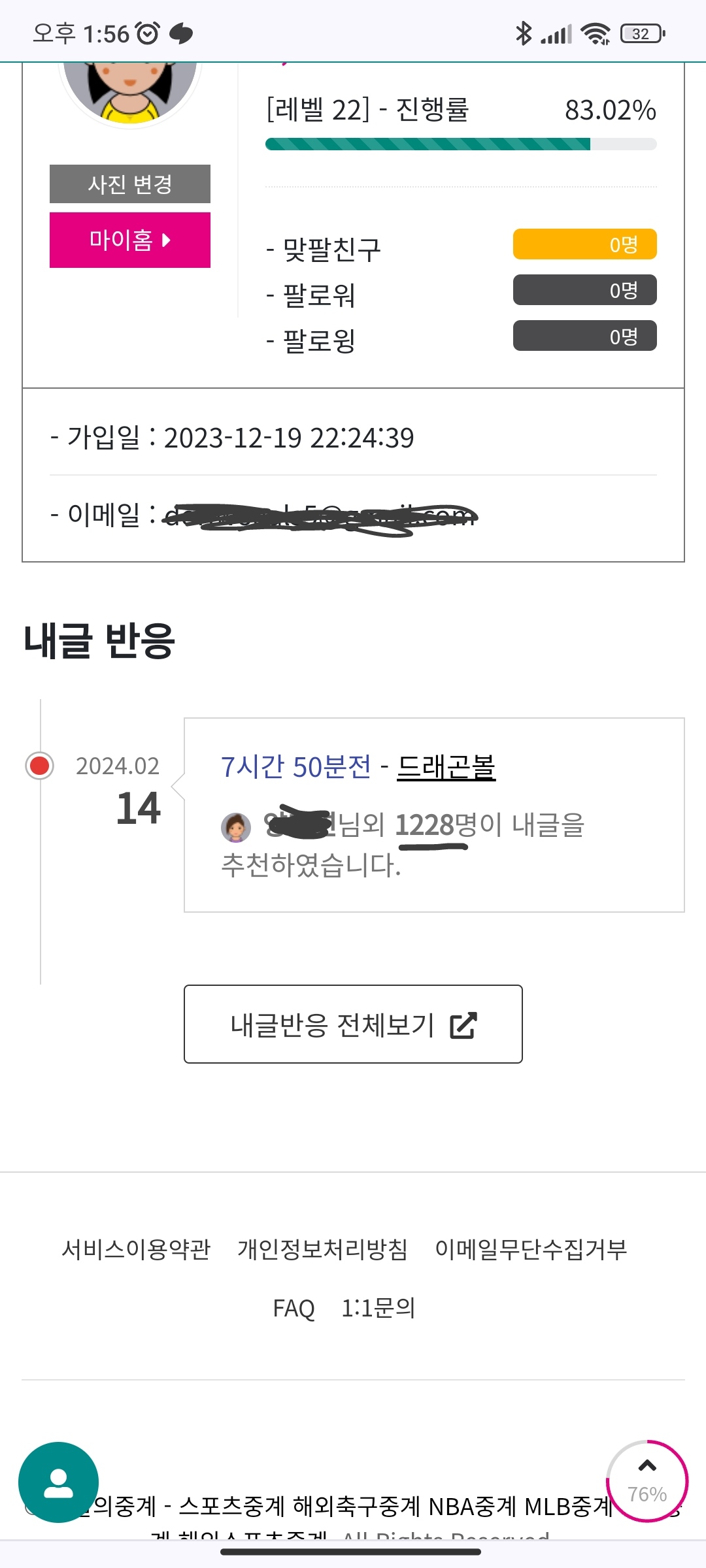Jump to top with the arrow button
Screen dimensions: 706x1568
pos(647,1481)
